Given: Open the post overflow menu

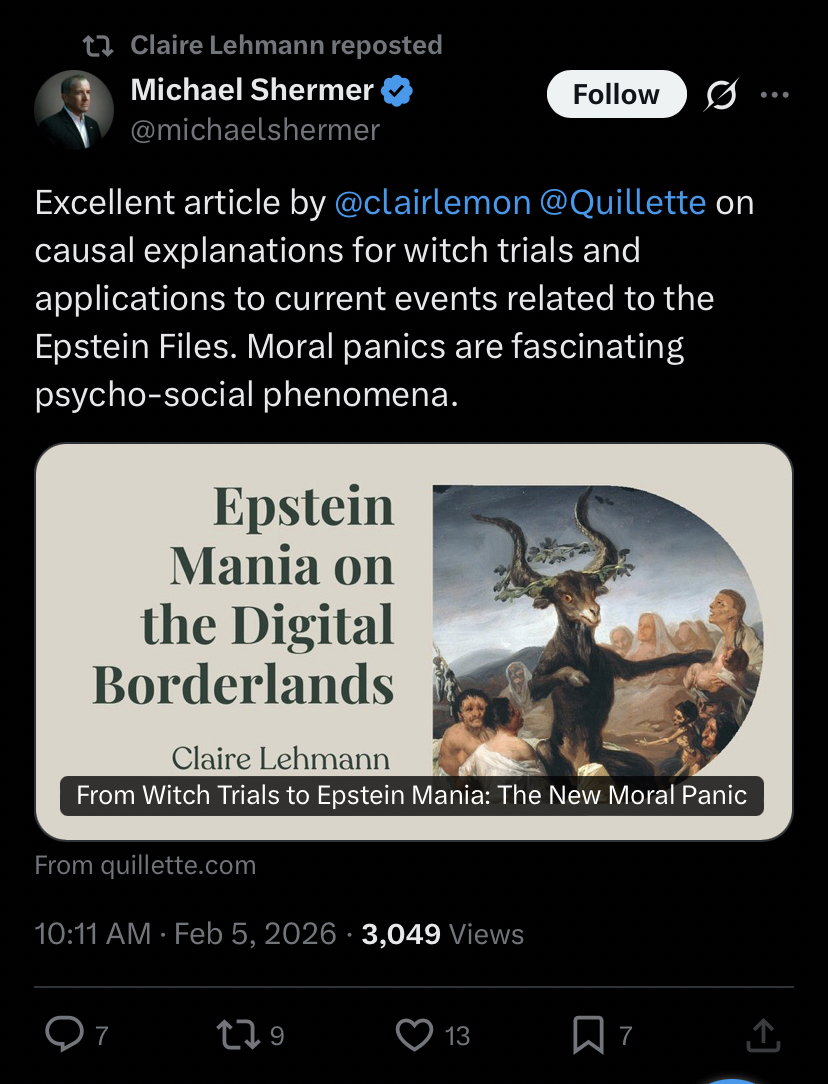Looking at the screenshot, I should (x=775, y=95).
